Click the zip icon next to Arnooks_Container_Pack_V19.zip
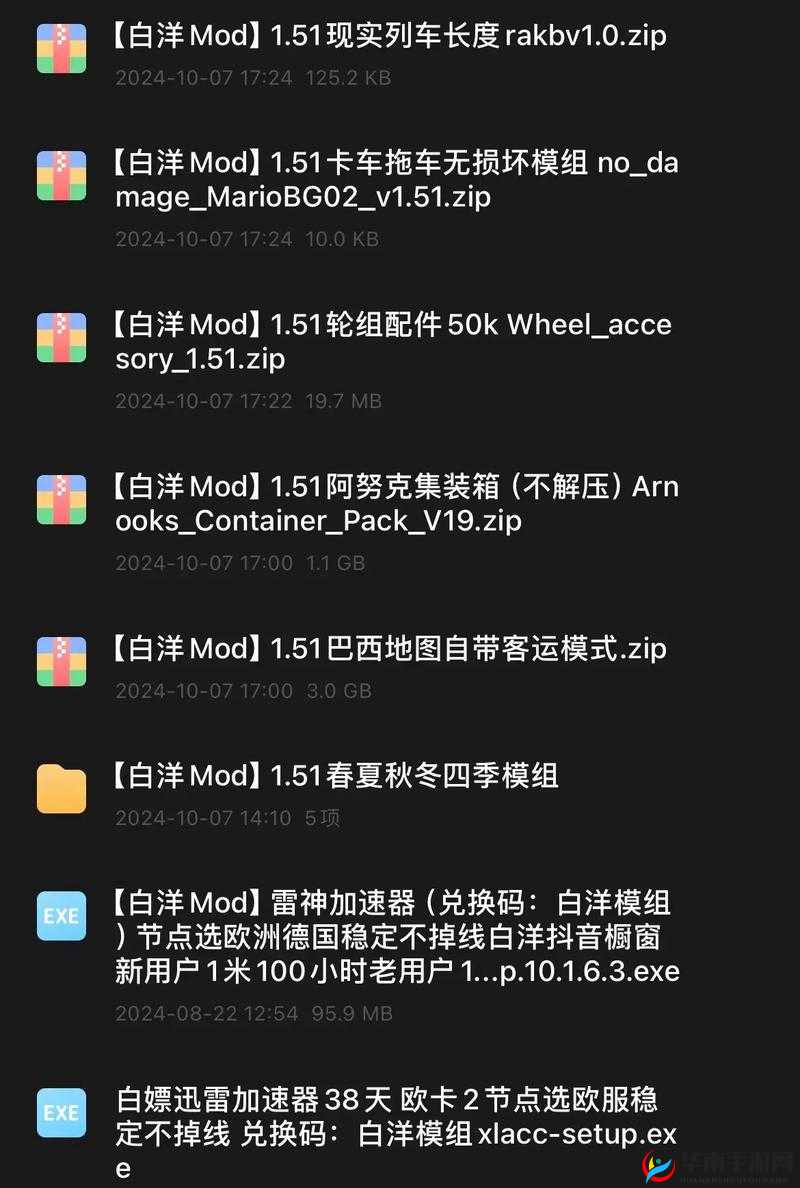Viewport: 800px width, 1188px height. pyautogui.click(x=61, y=503)
